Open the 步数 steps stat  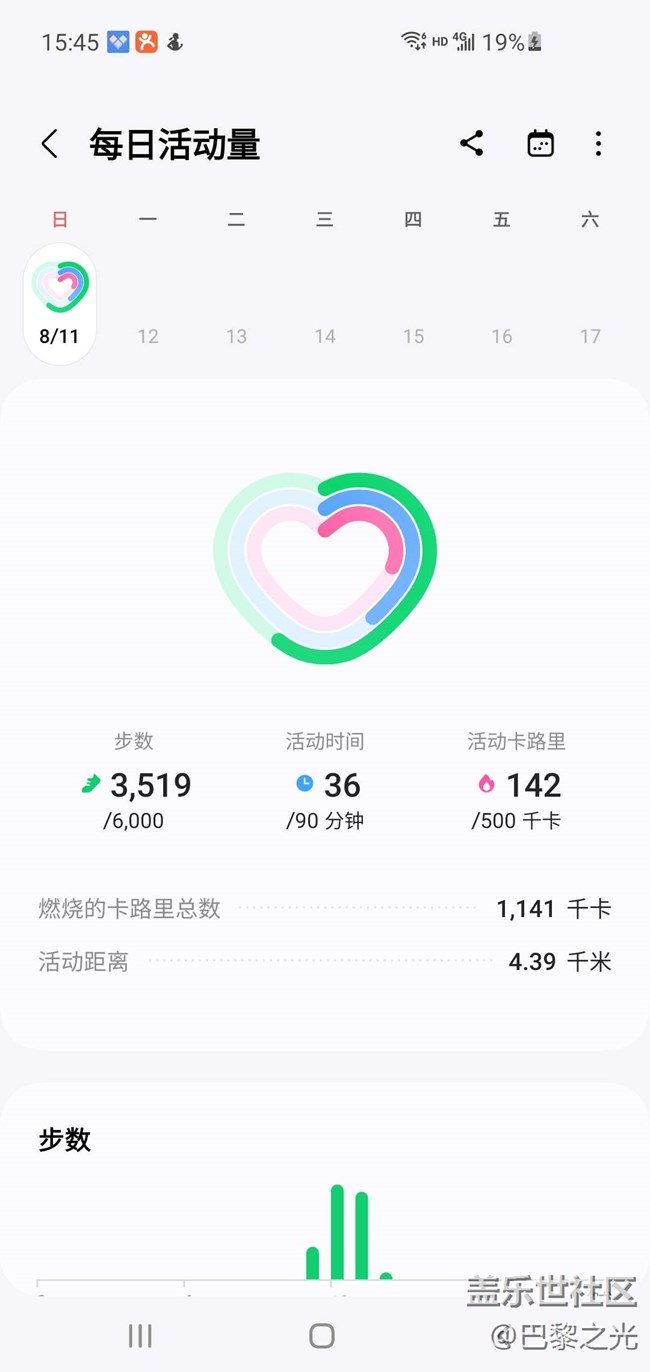pyautogui.click(x=134, y=781)
